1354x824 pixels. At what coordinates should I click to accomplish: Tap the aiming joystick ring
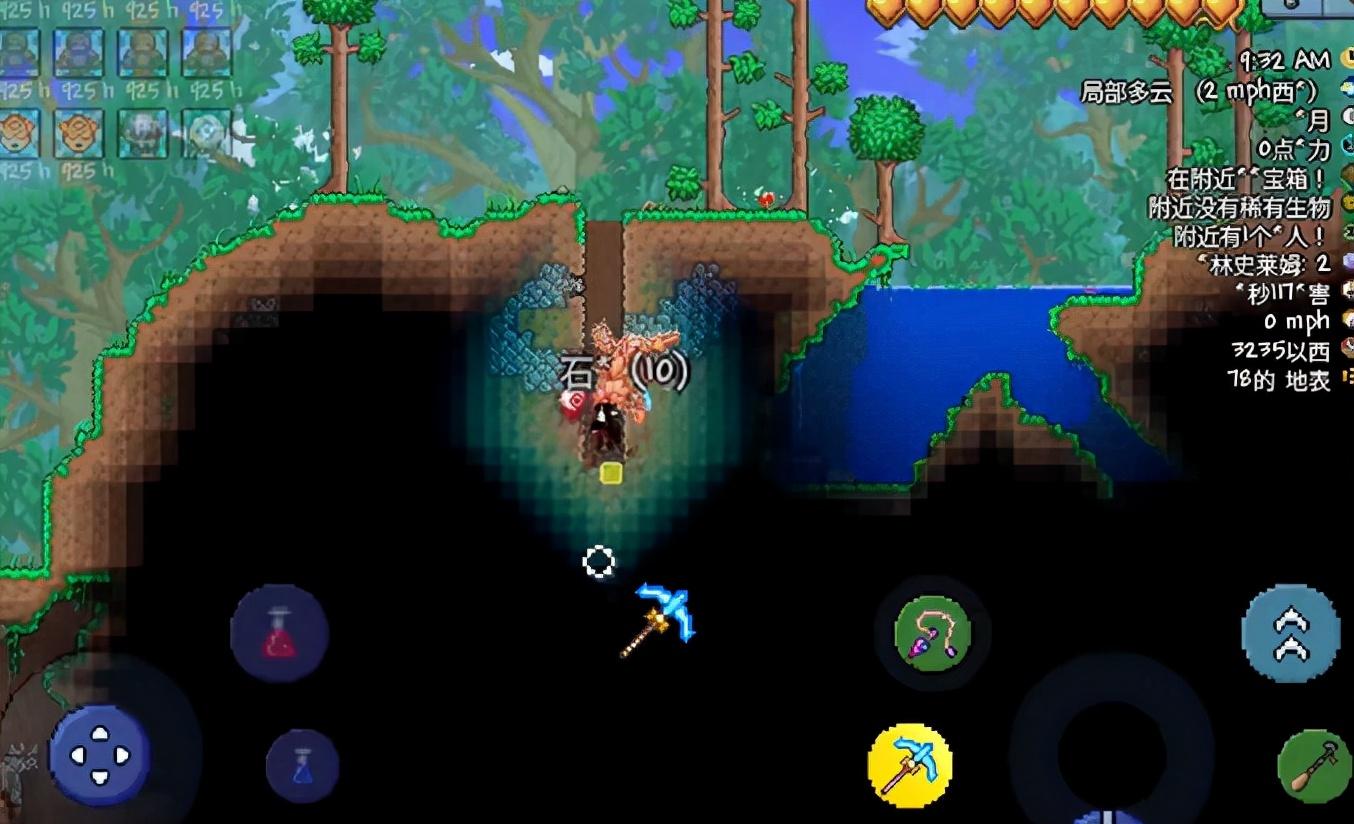pyautogui.click(x=1111, y=750)
